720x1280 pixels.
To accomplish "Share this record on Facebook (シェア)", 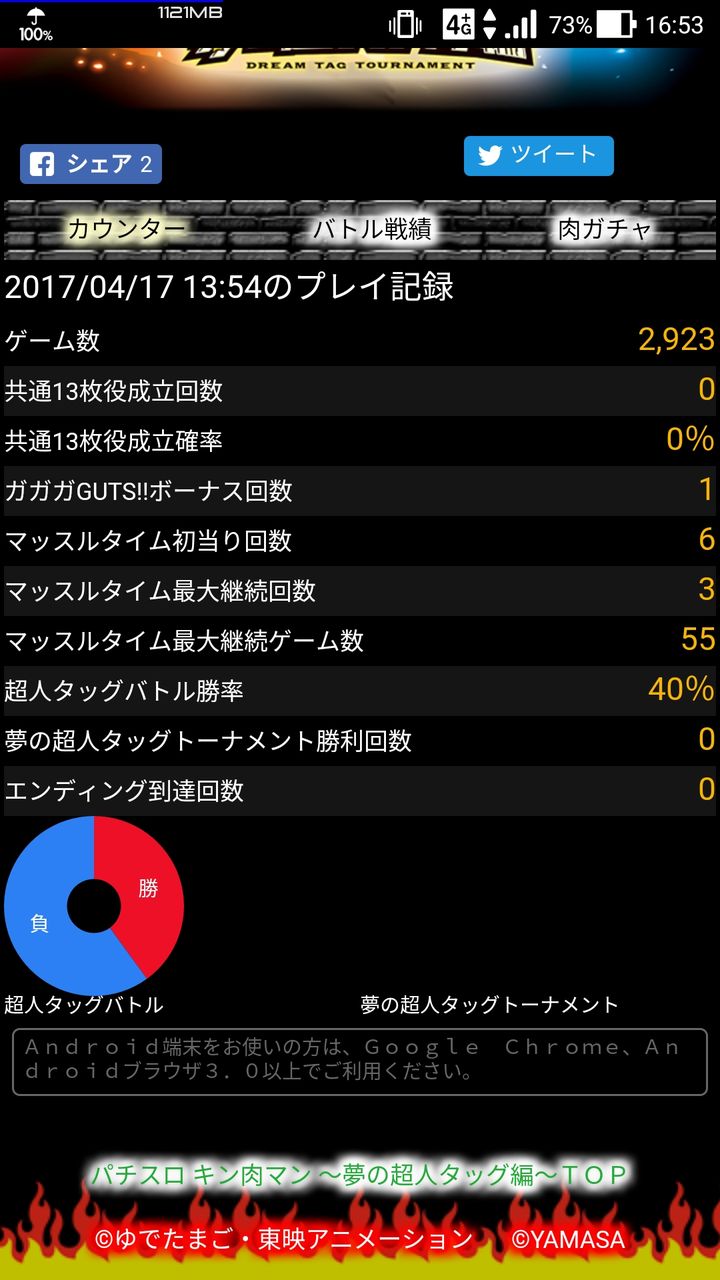I will coord(90,164).
